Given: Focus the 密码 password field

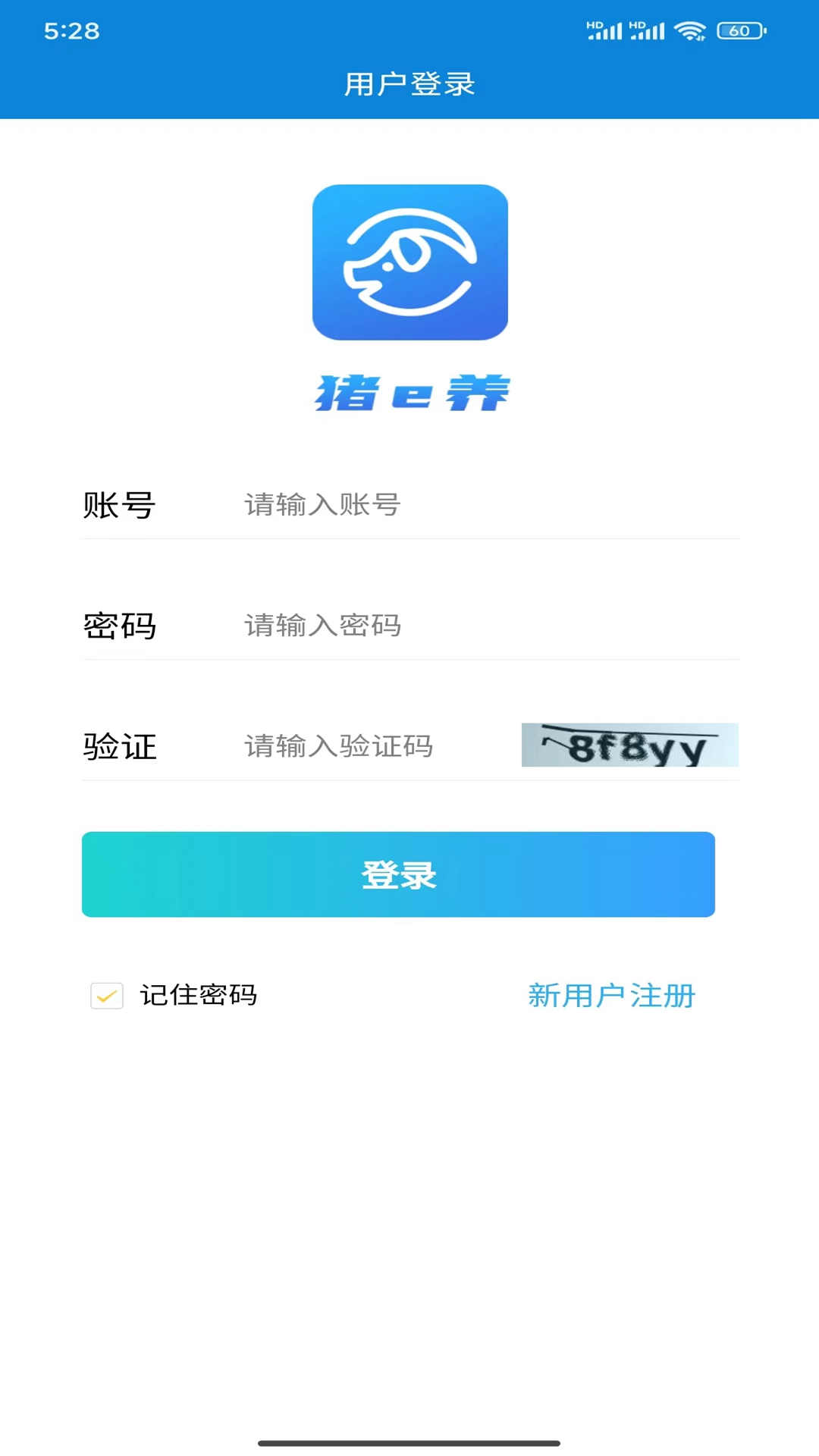Looking at the screenshot, I should pos(485,626).
